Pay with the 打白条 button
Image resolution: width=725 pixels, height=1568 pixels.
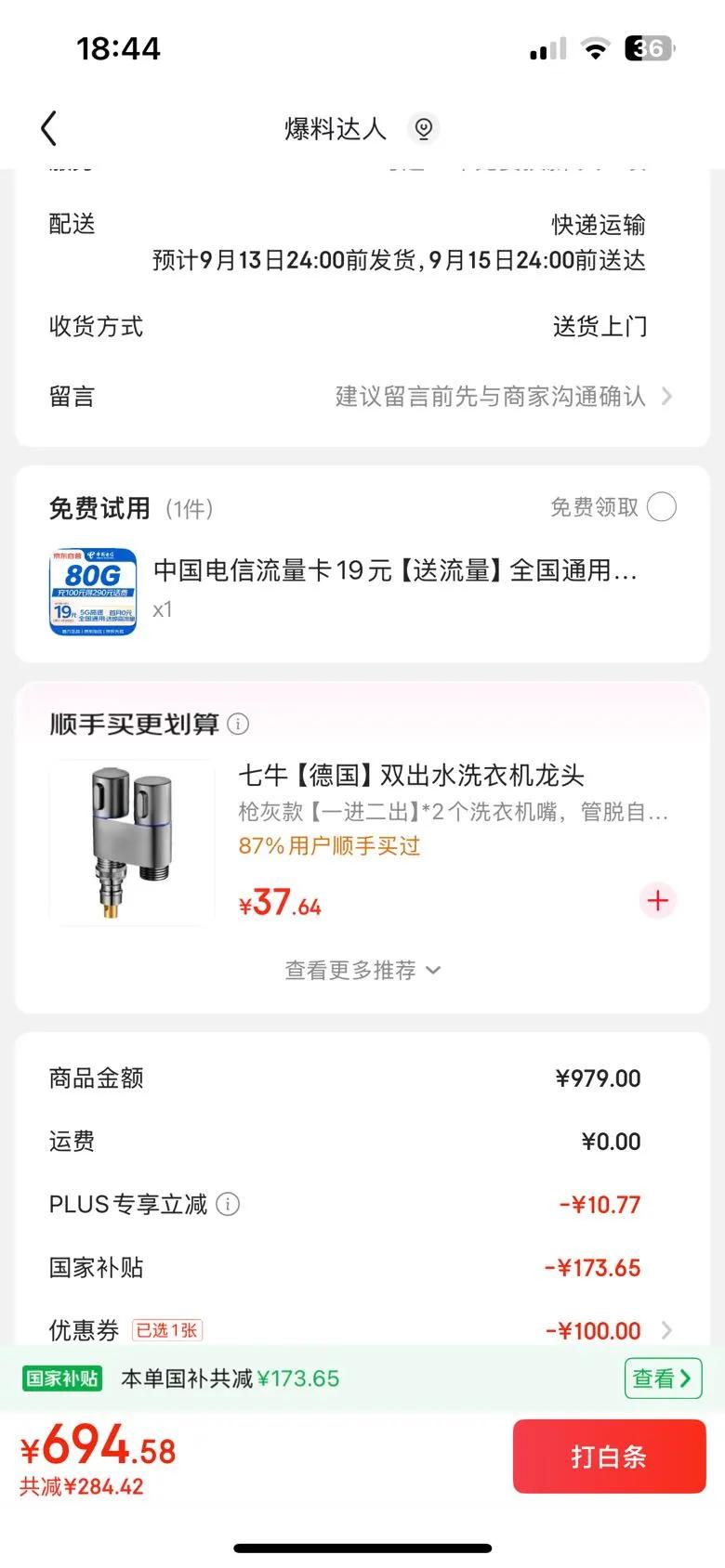(609, 1457)
